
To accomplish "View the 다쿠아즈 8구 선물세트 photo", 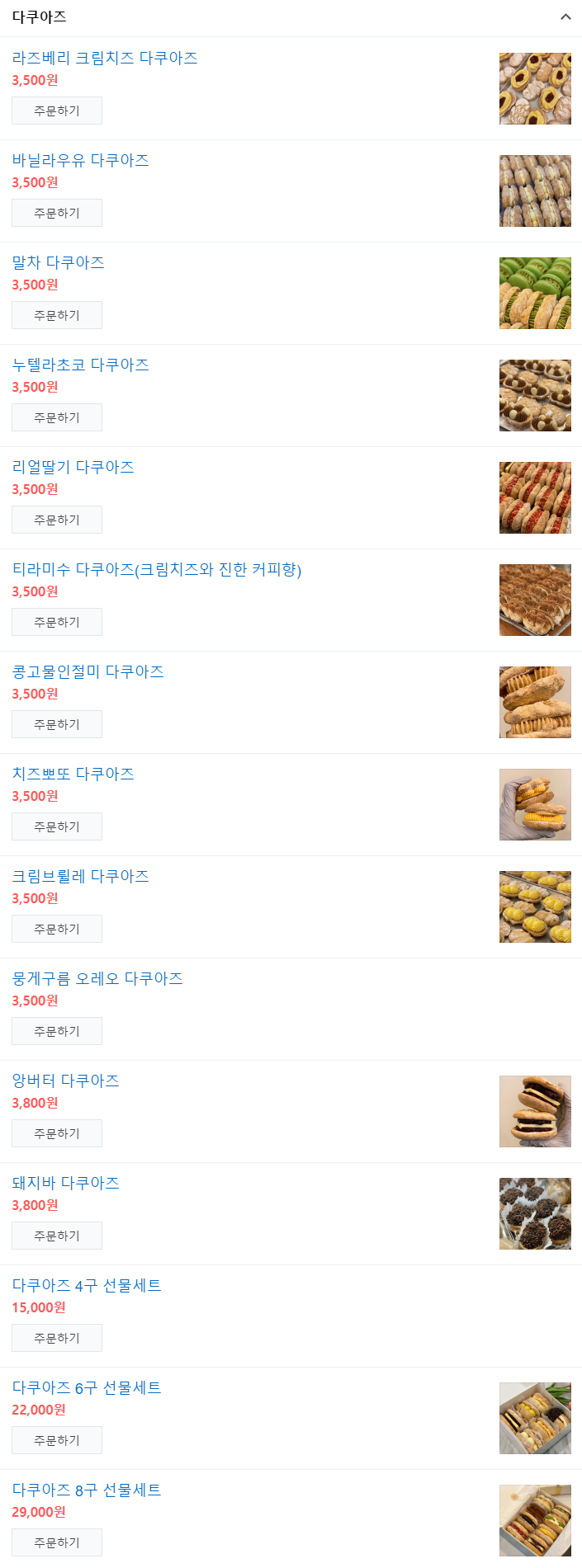I will (x=535, y=1520).
